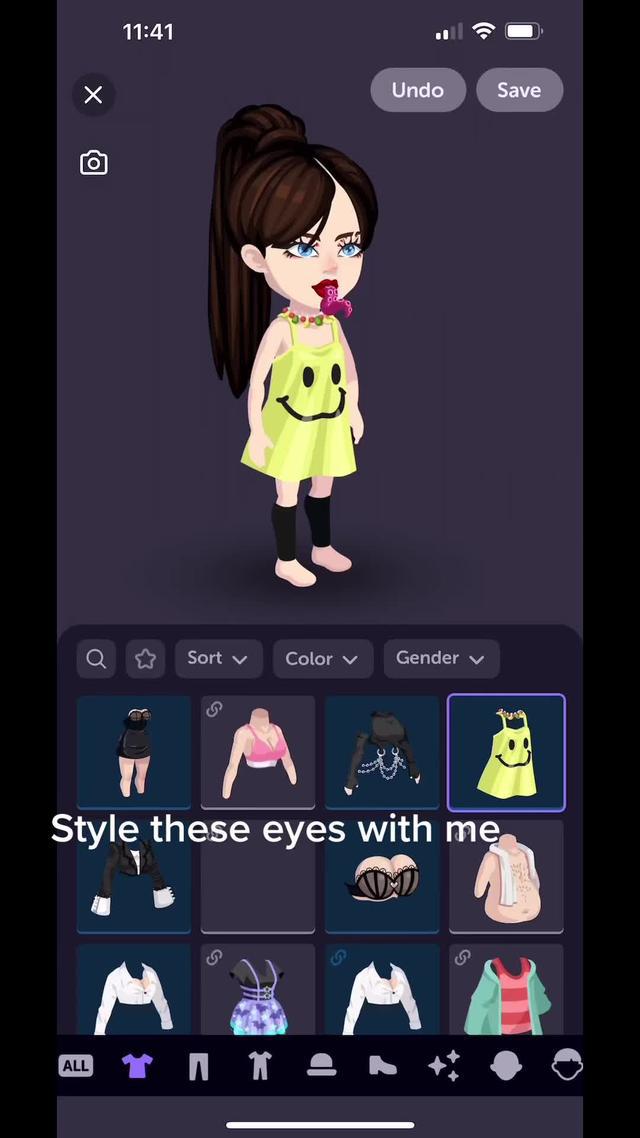The image size is (640, 1138).
Task: Undo the last outfit change
Action: click(x=417, y=90)
